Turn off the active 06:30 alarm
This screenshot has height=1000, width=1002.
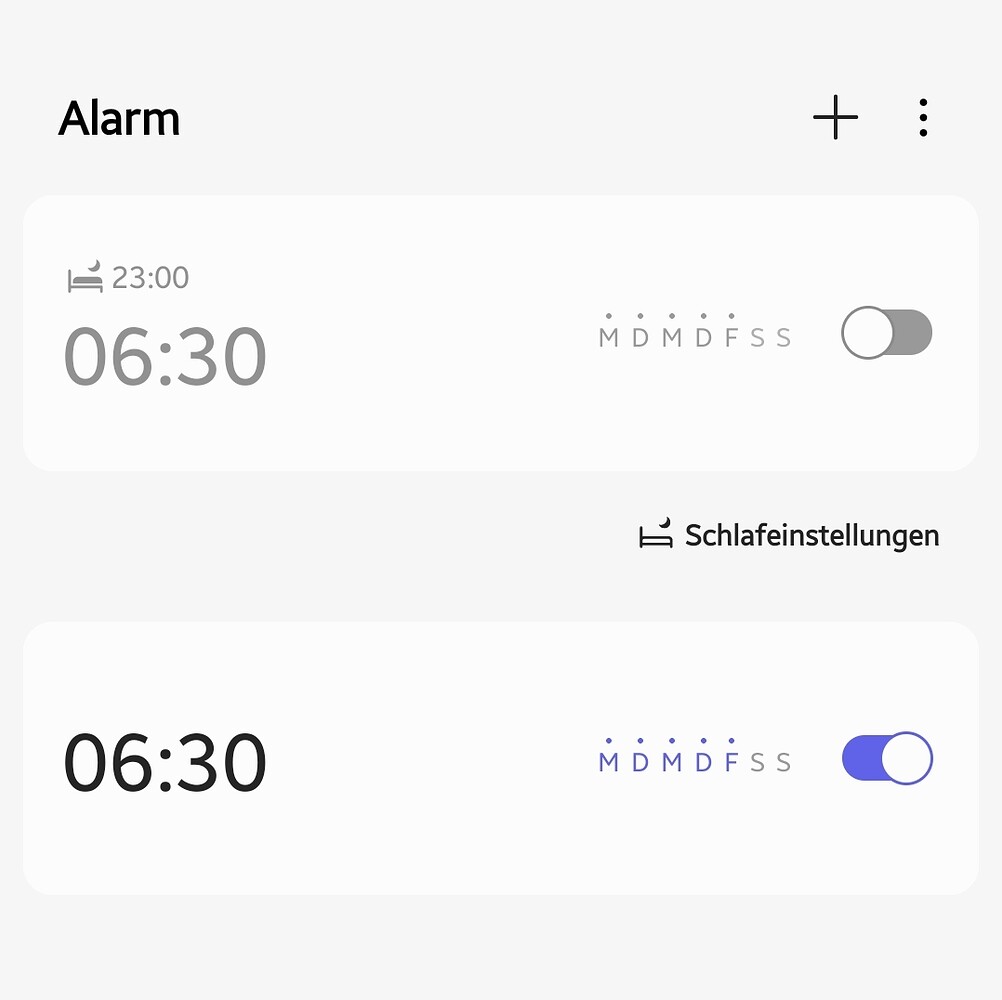click(x=886, y=759)
